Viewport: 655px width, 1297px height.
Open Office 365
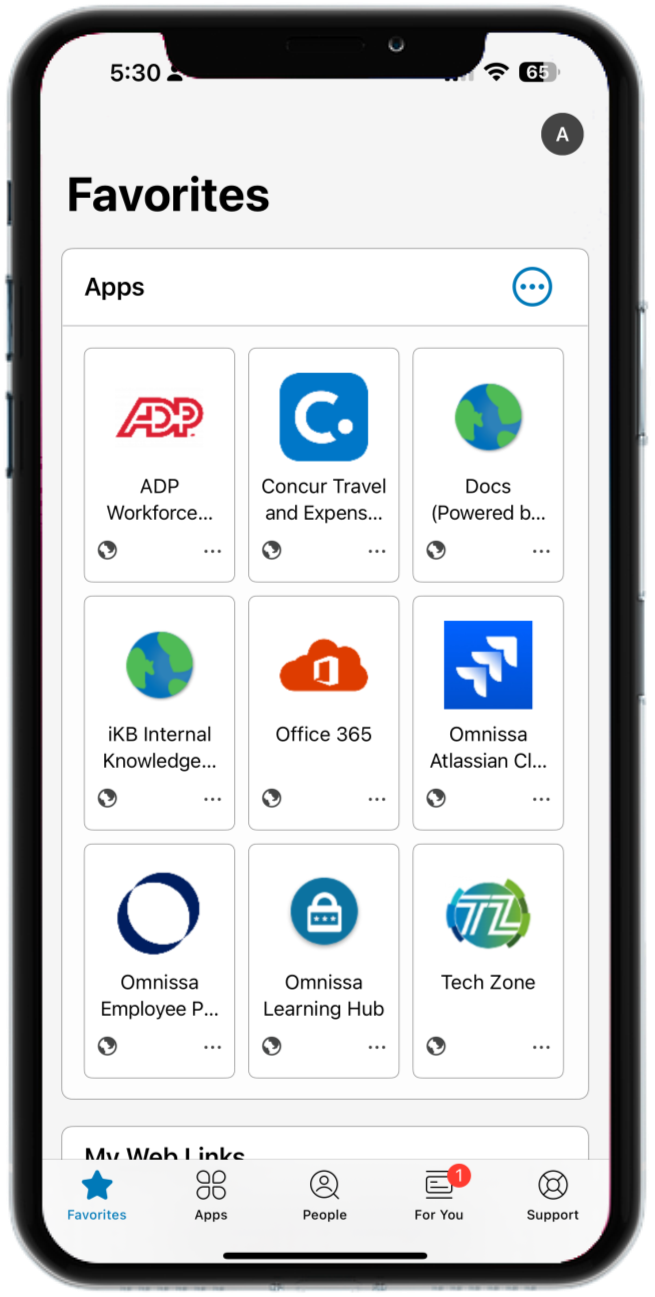click(x=323, y=688)
